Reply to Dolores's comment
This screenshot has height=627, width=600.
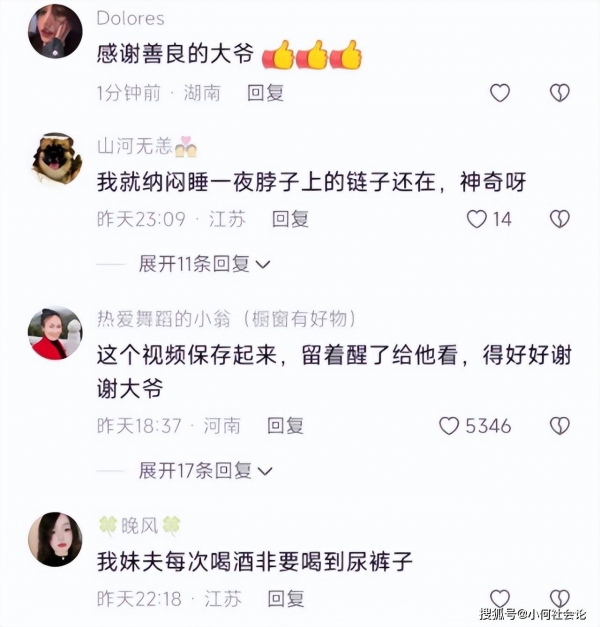tap(266, 93)
